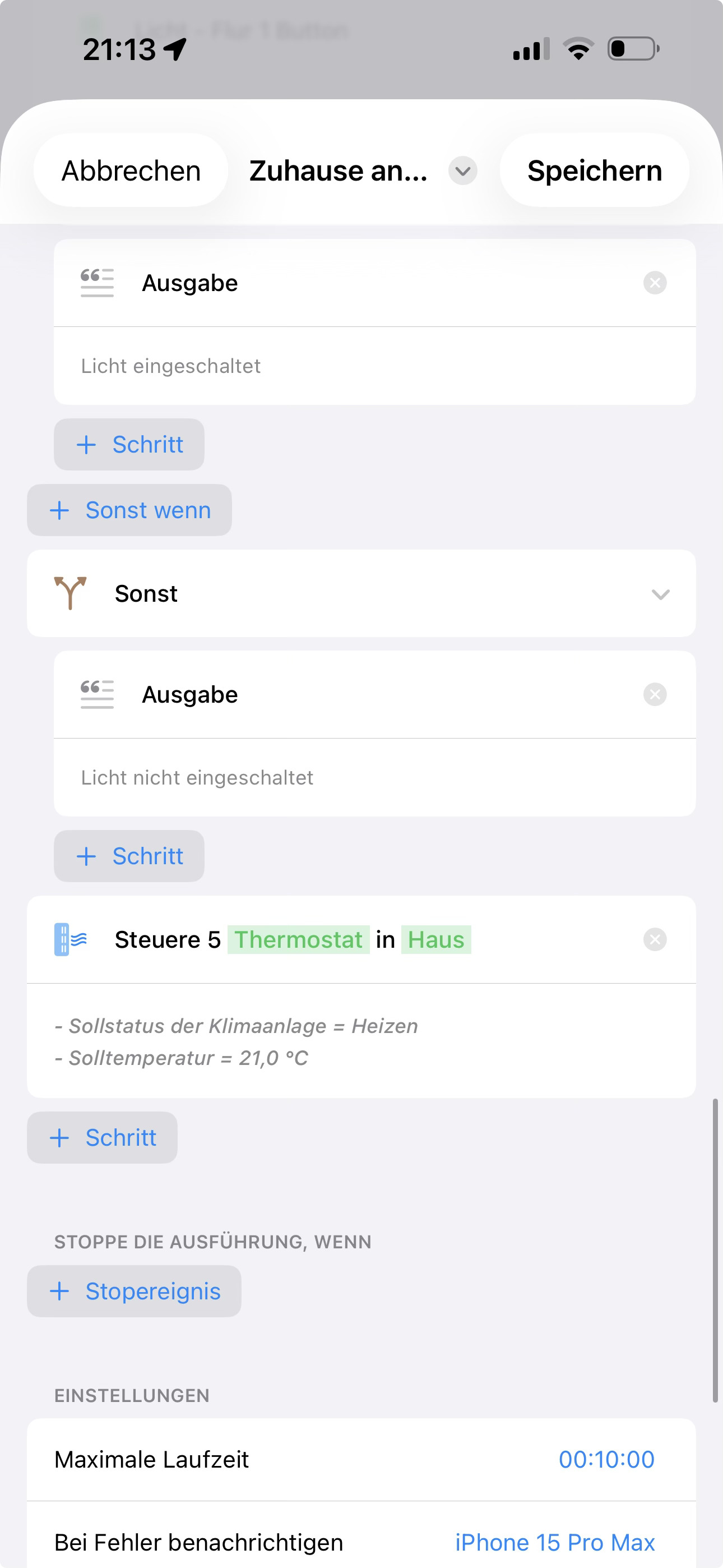Image resolution: width=723 pixels, height=1568 pixels.
Task: Add a Stopereignis stop event
Action: [135, 1291]
